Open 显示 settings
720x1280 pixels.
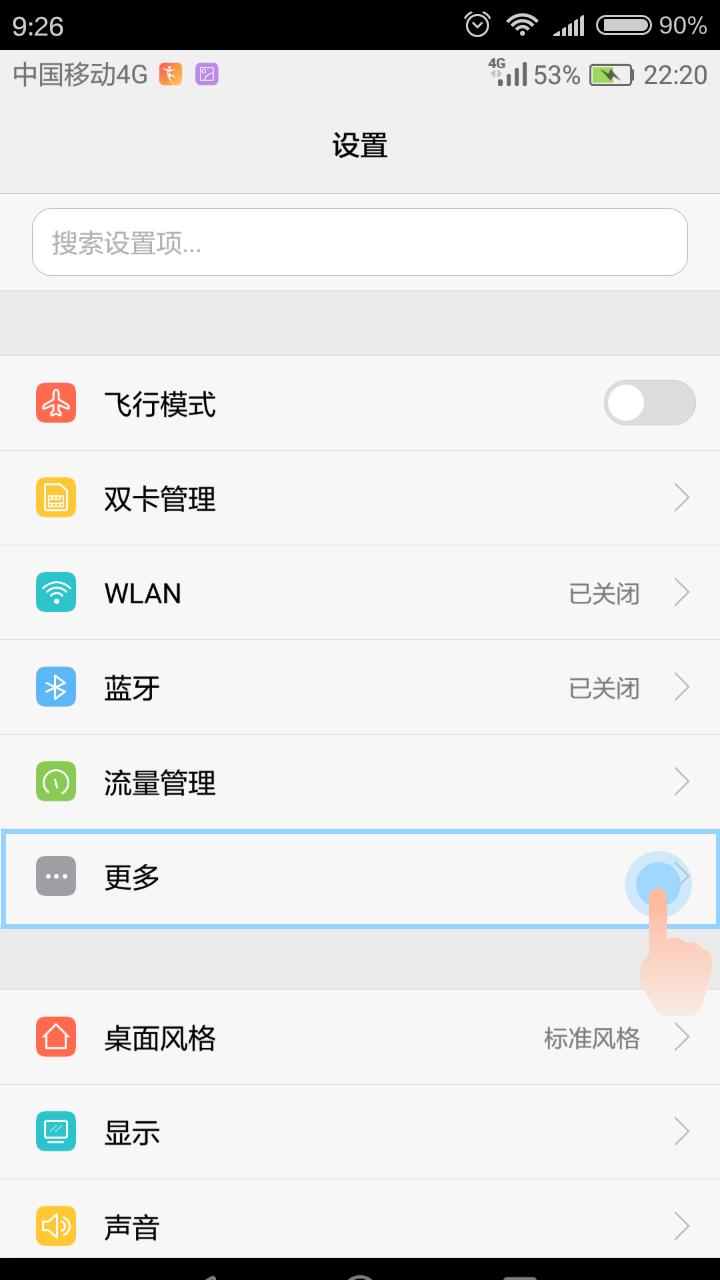click(x=360, y=1132)
